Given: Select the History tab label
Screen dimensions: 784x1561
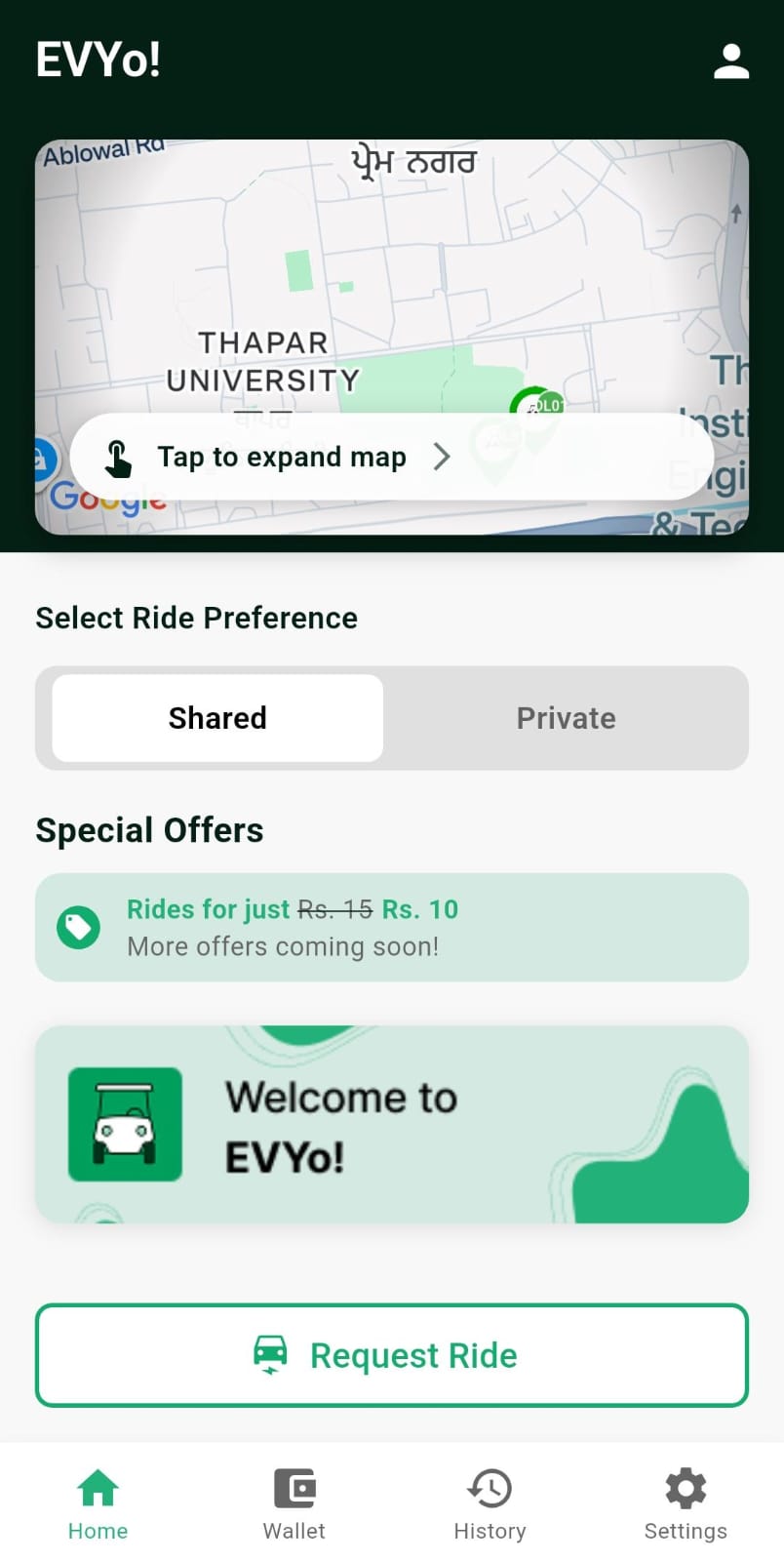Looking at the screenshot, I should pyautogui.click(x=490, y=1531).
